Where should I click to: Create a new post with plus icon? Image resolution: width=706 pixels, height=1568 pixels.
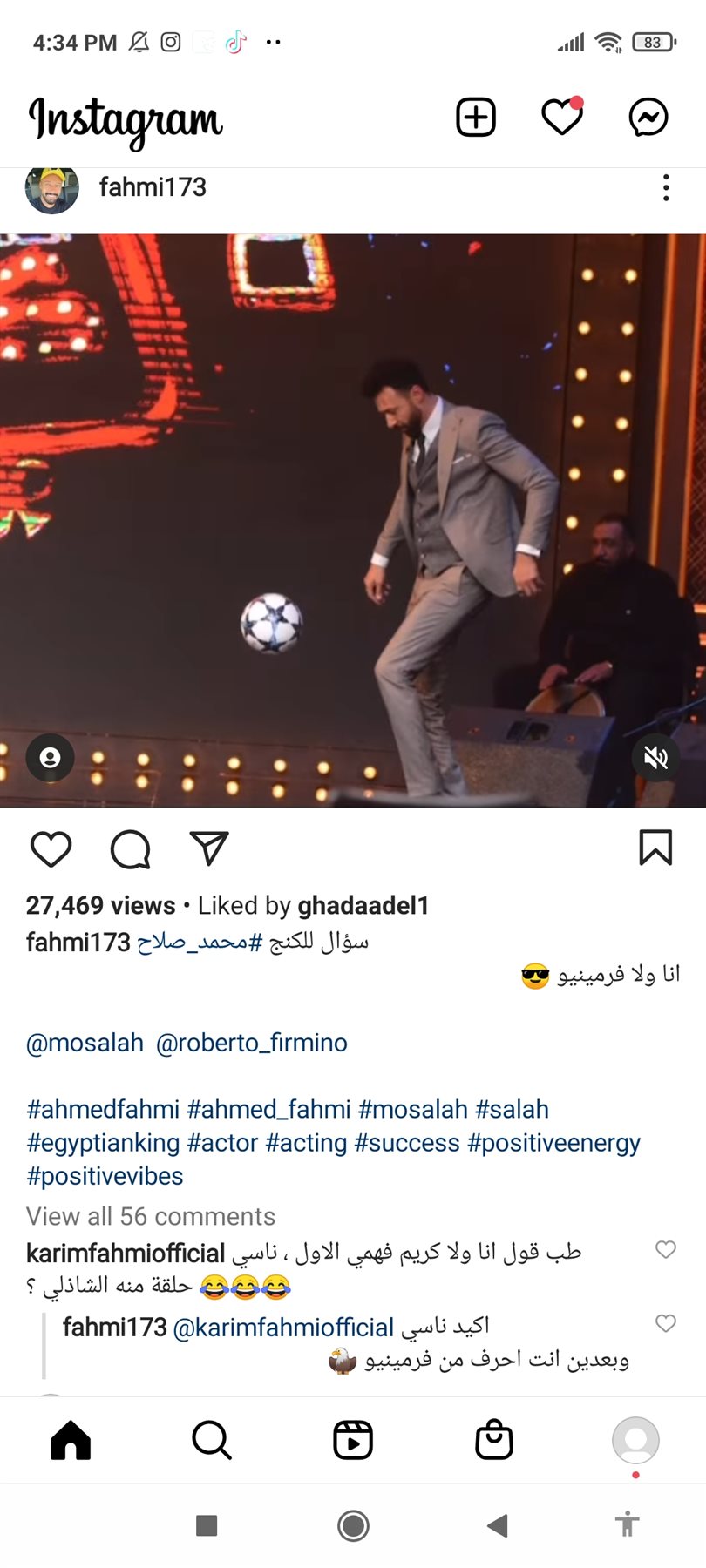click(x=476, y=117)
